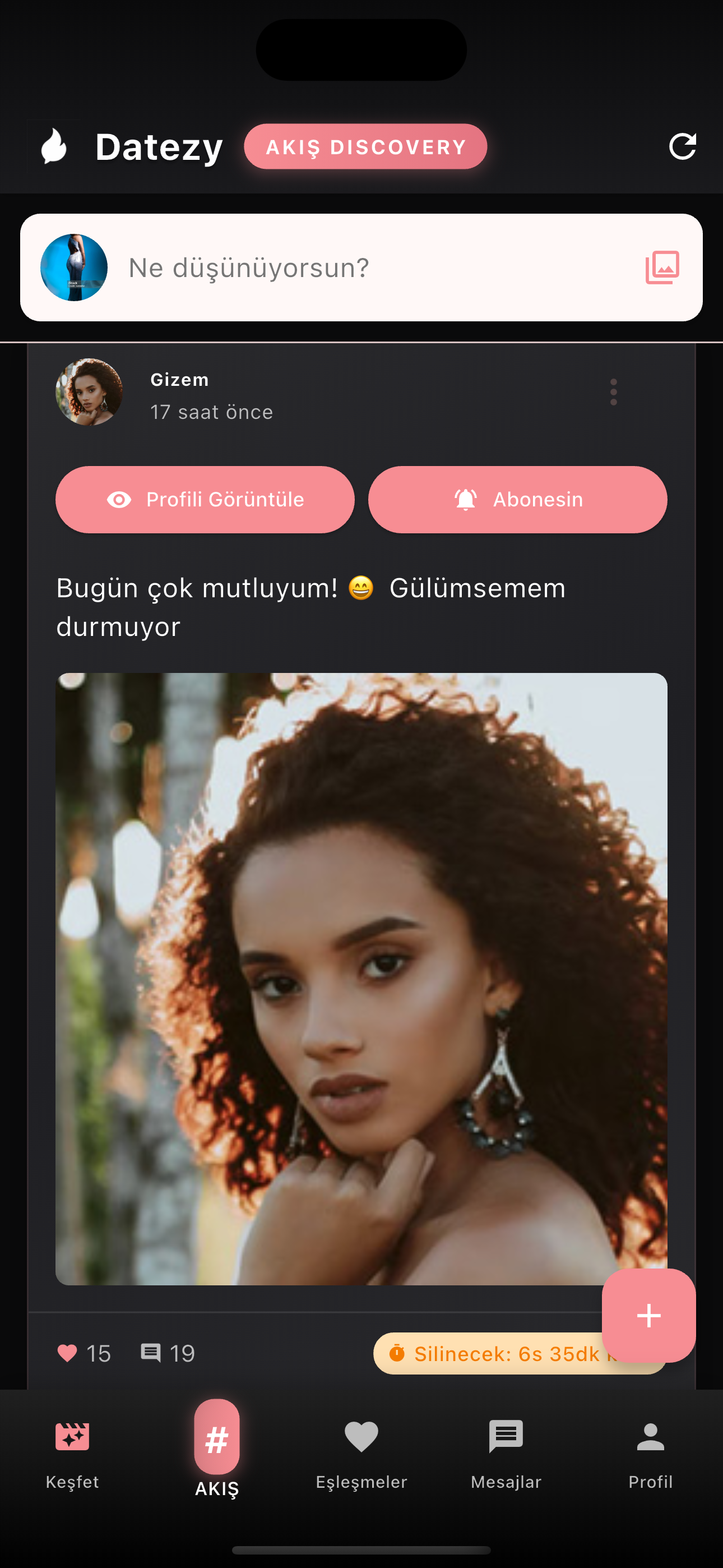Switch to the Keşfet tab
Viewport: 723px width, 1568px height.
pos(72,1454)
